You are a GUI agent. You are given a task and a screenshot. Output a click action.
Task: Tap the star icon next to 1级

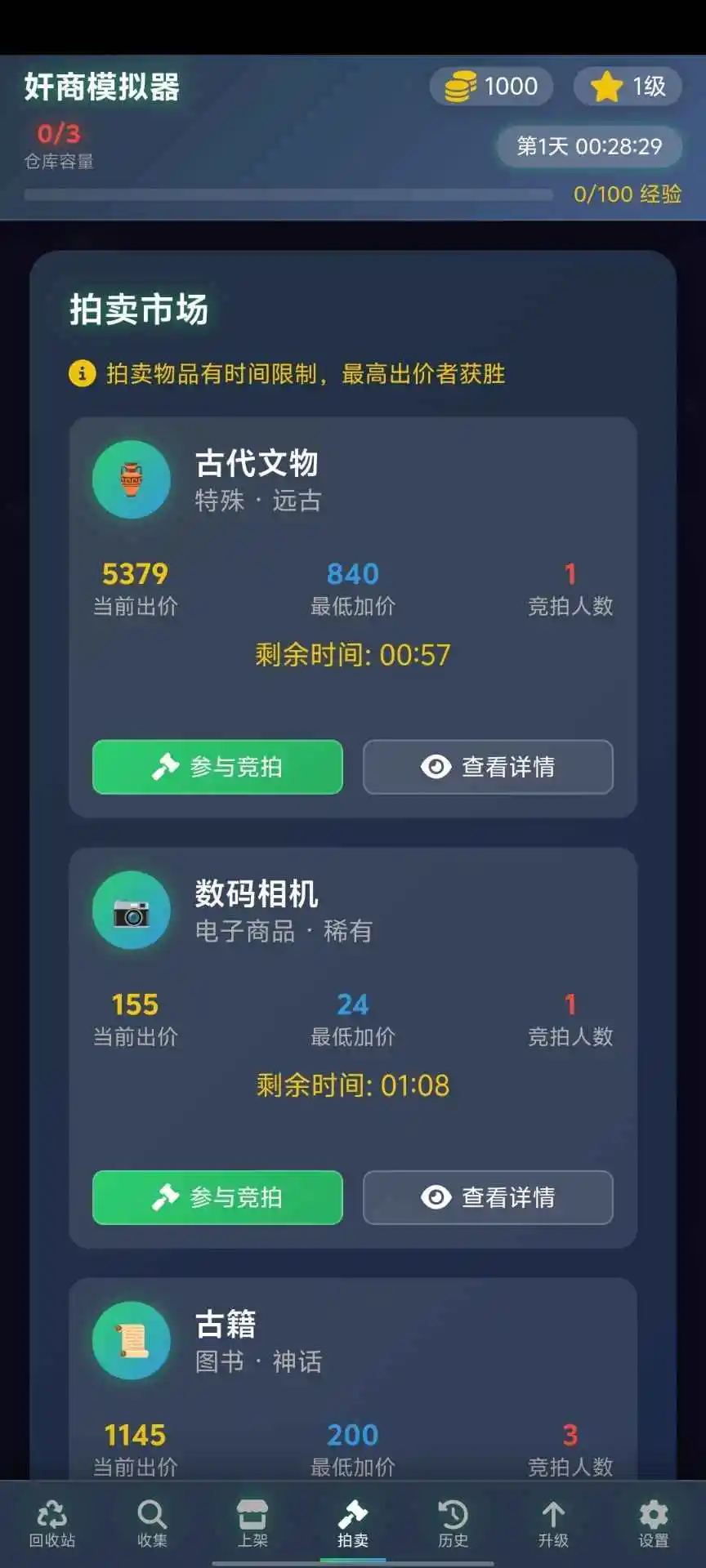(605, 85)
